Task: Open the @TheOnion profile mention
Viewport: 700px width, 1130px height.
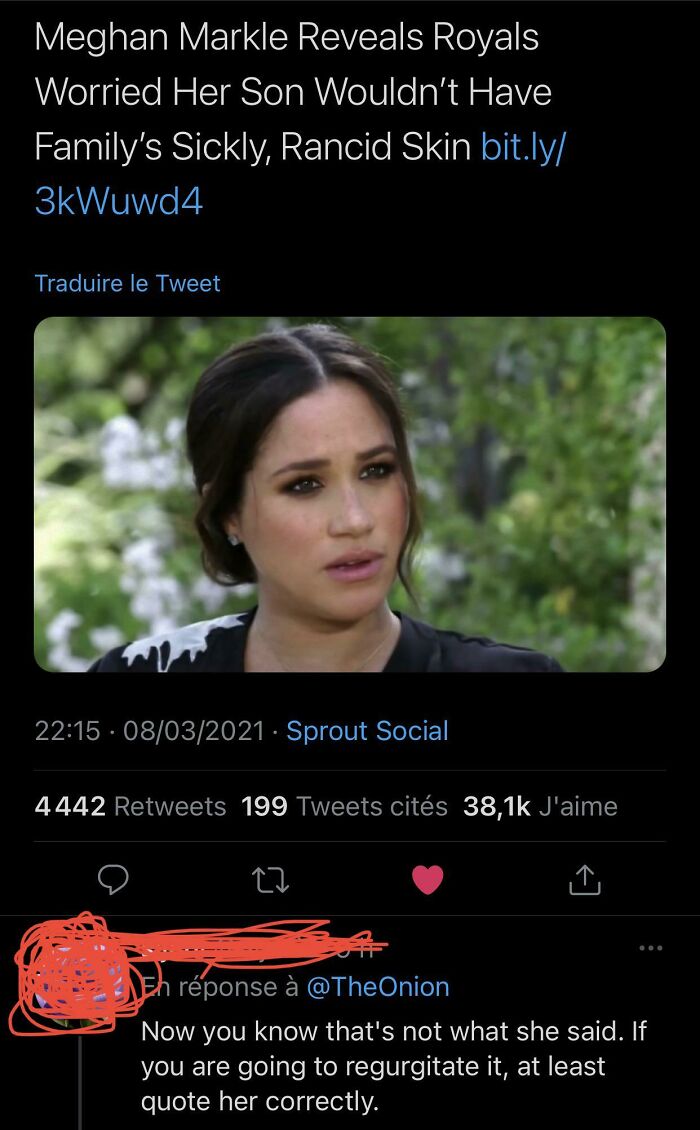Action: 377,987
